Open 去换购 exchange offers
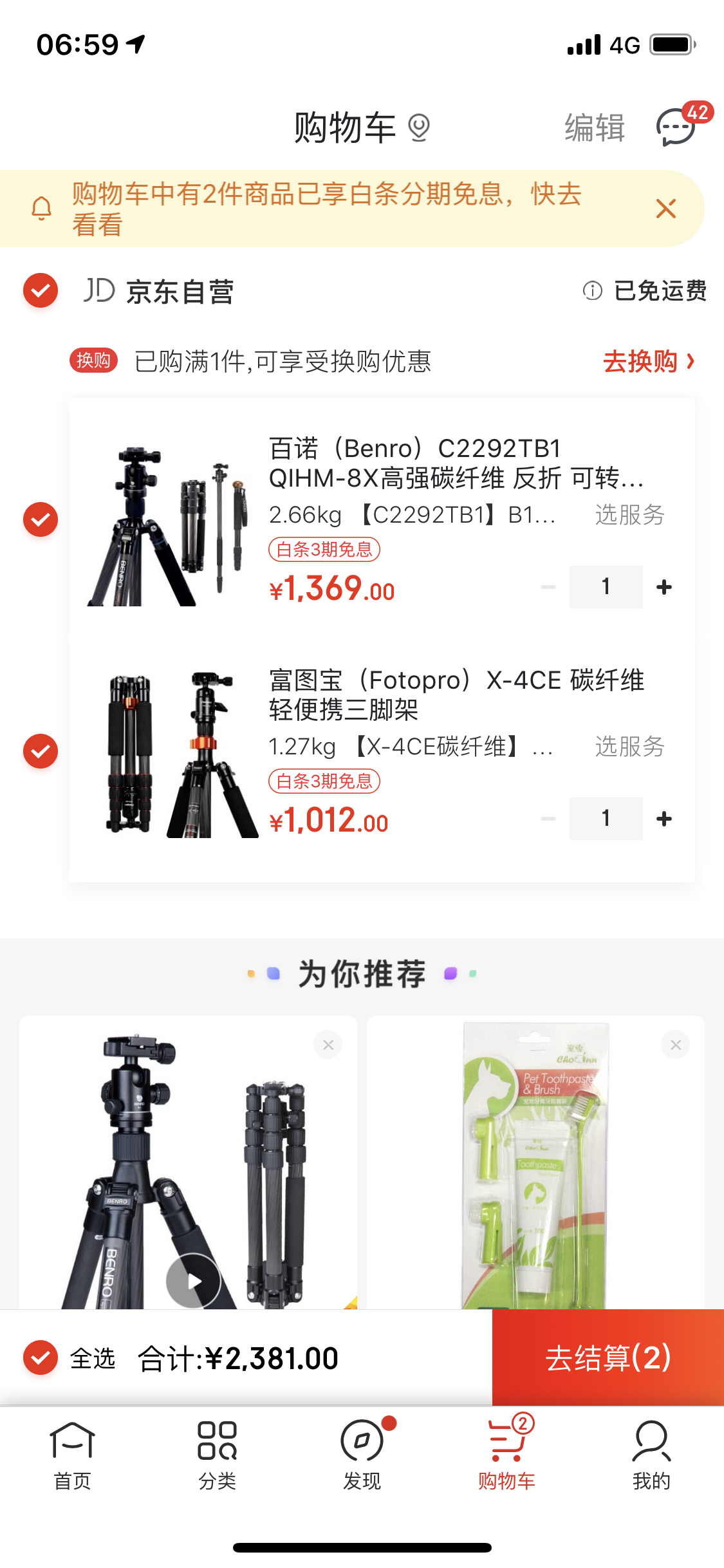This screenshot has width=724, height=1568. [648, 362]
